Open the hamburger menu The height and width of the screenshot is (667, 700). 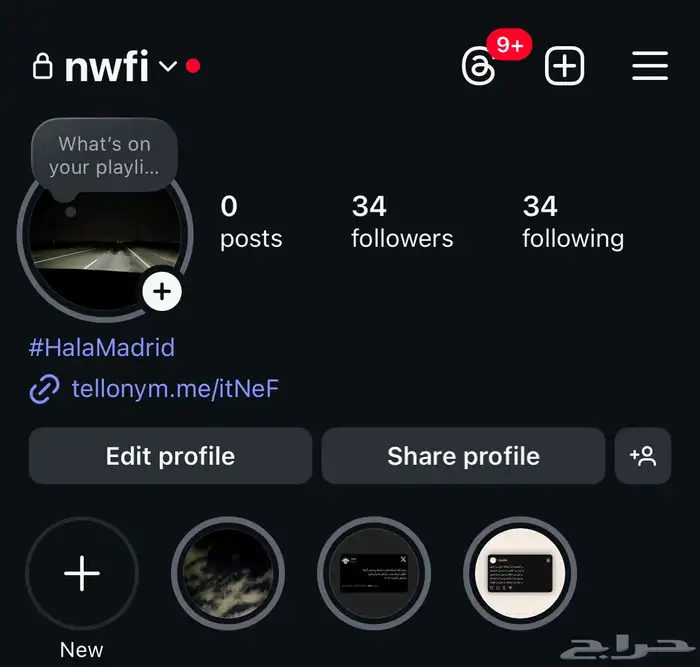pyautogui.click(x=650, y=66)
